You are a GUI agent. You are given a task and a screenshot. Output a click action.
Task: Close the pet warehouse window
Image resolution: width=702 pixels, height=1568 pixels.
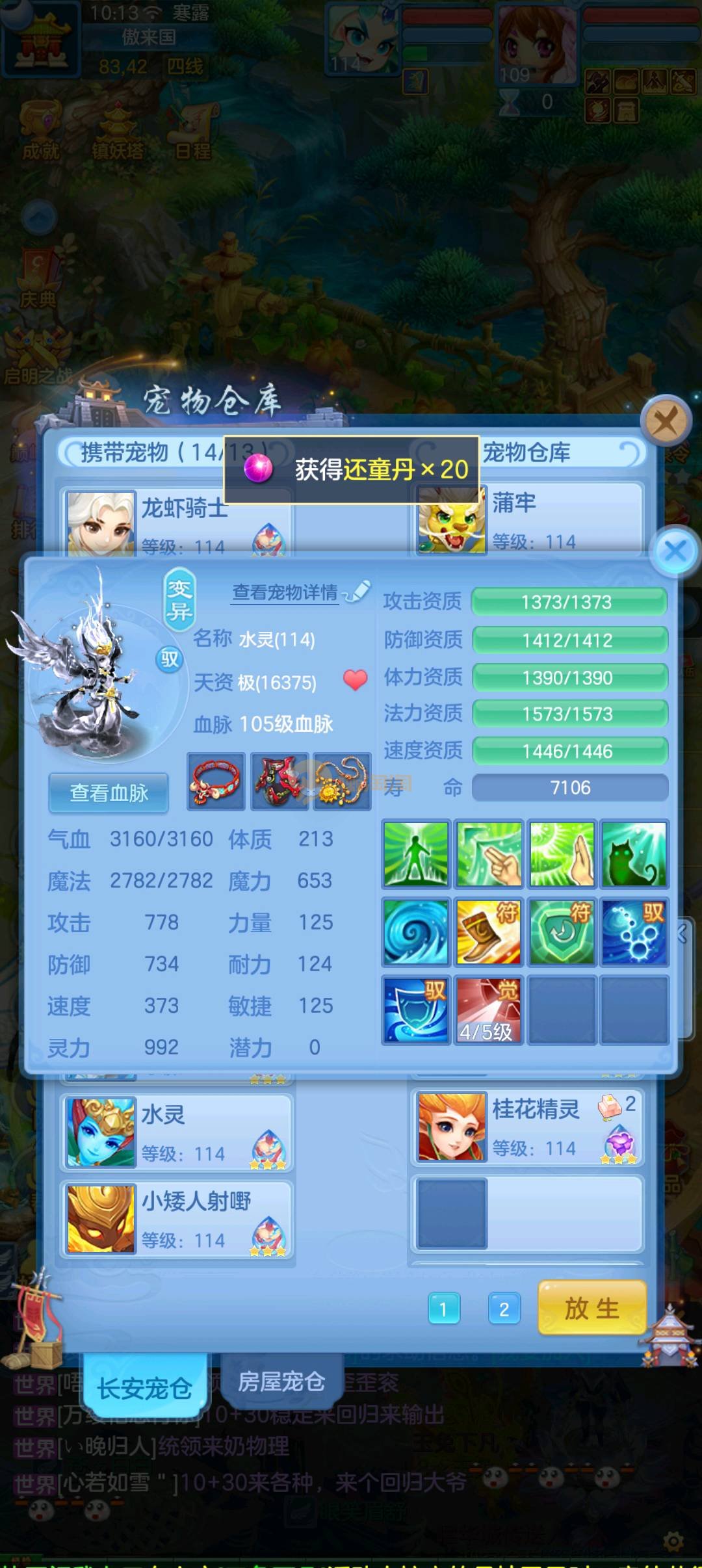[665, 421]
